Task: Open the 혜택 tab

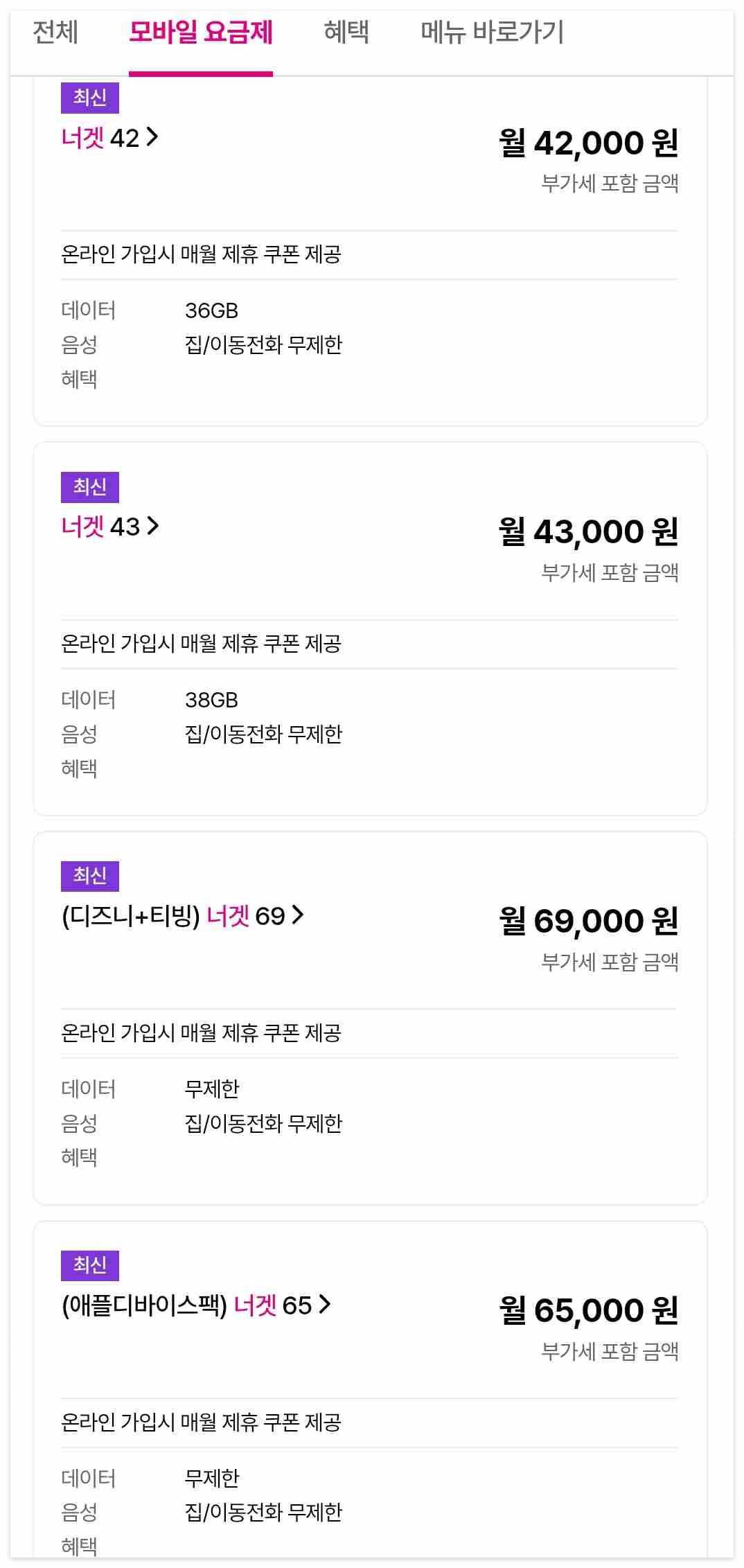Action: (x=346, y=32)
